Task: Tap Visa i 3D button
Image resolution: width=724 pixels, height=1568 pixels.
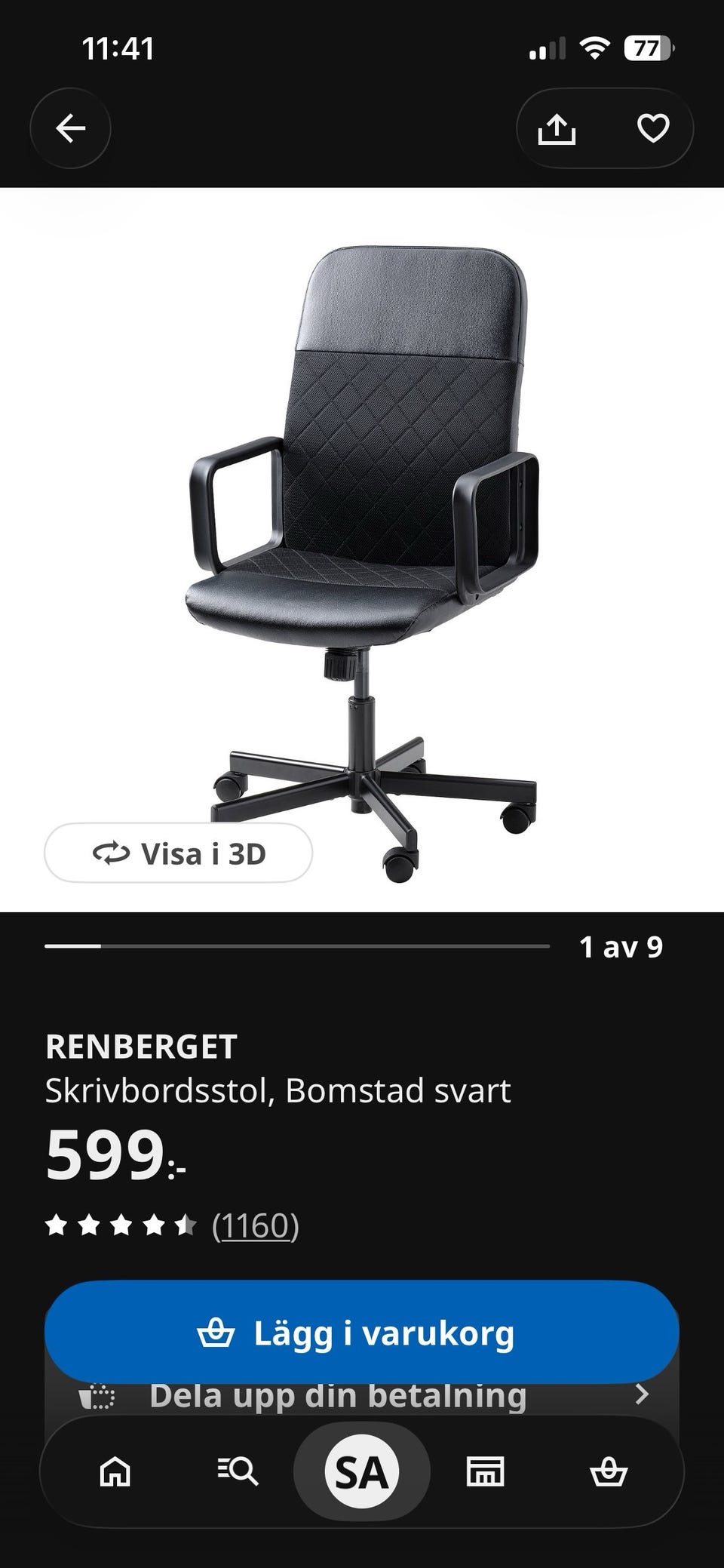Action: tap(179, 853)
